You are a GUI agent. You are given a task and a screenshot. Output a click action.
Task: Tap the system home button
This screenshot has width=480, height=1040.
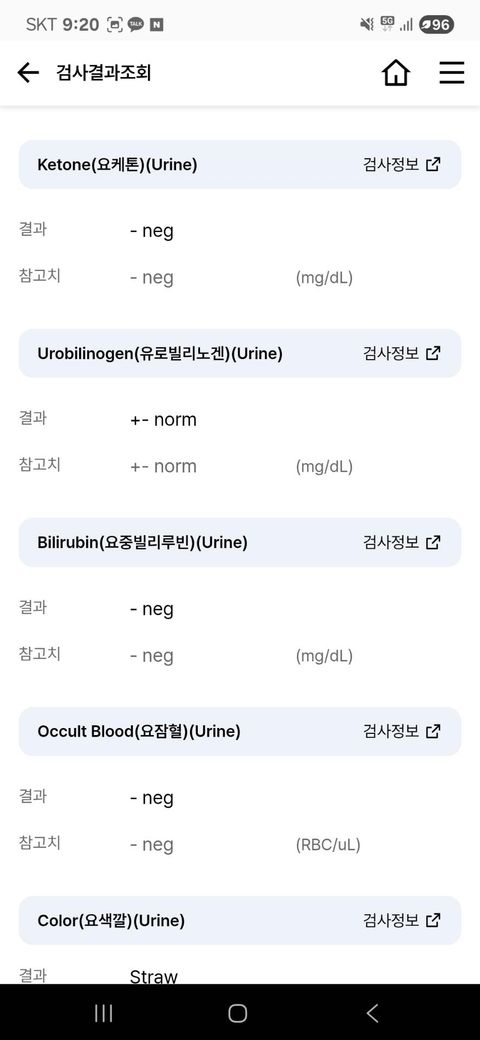237,1013
